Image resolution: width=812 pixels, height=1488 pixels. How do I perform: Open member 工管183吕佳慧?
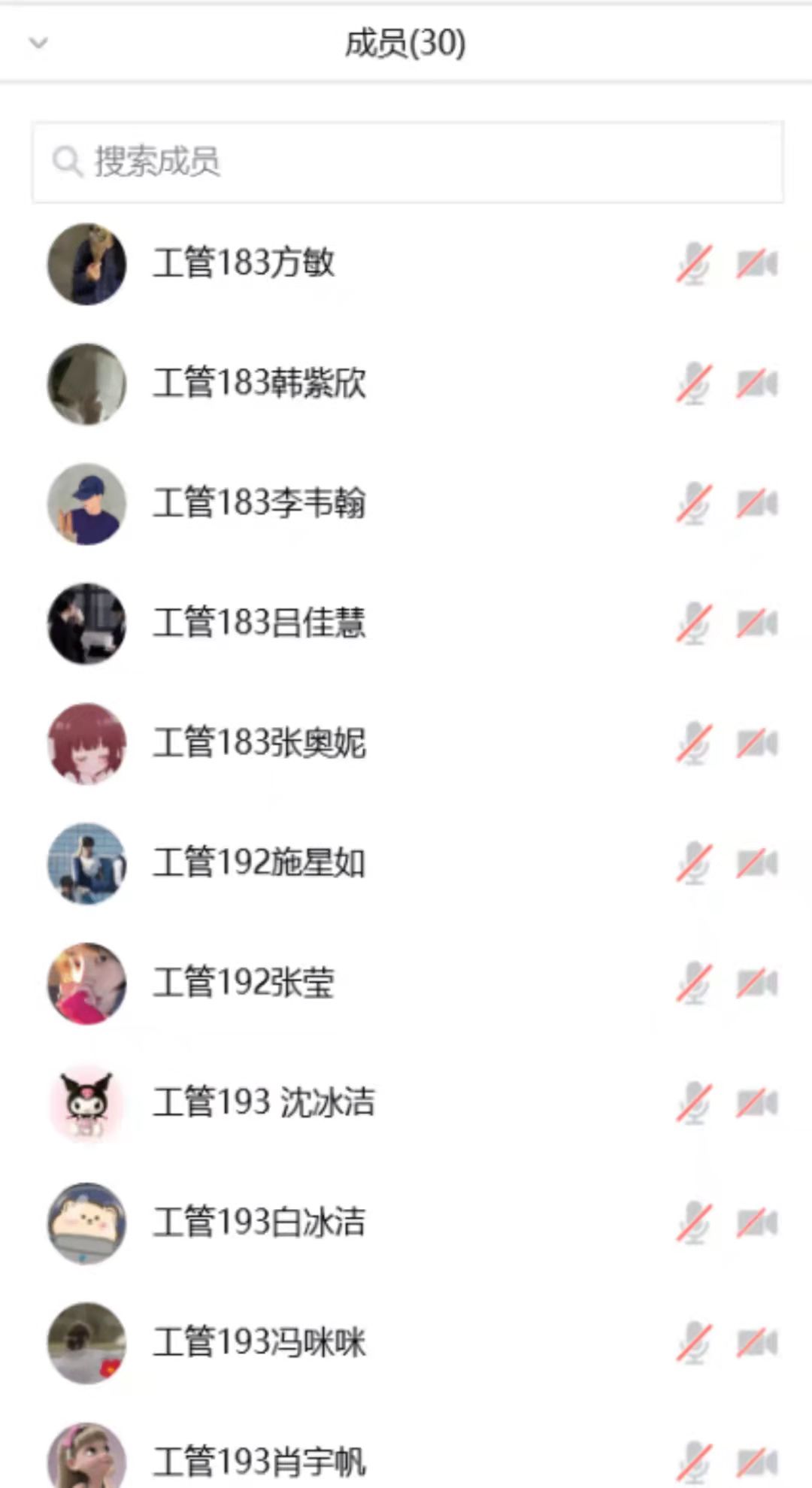259,623
